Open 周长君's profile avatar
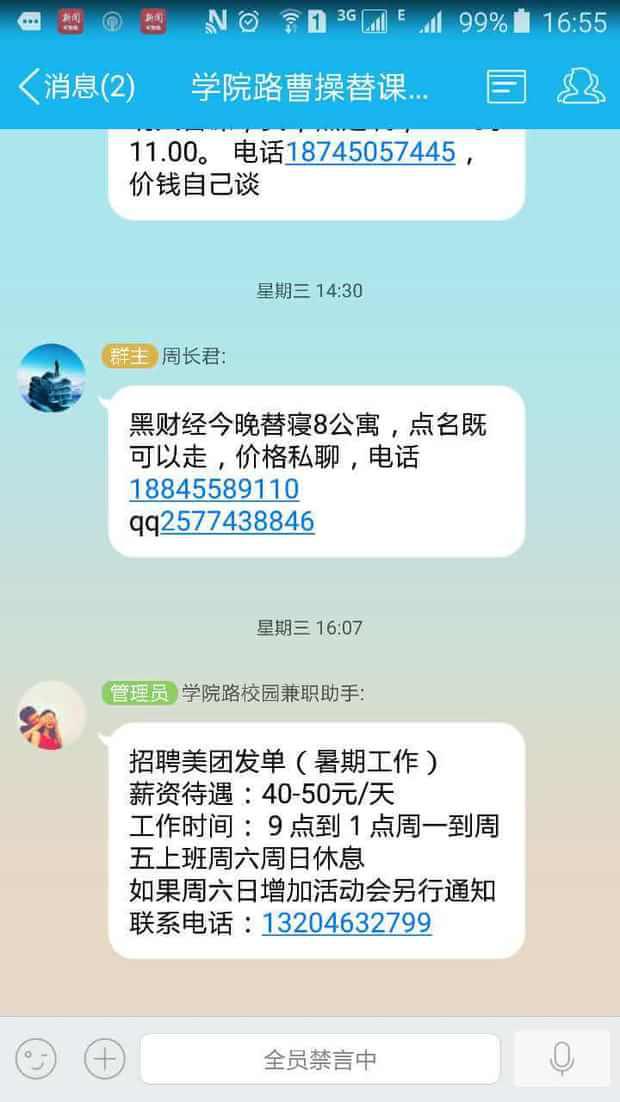This screenshot has height=1102, width=620. (x=52, y=378)
